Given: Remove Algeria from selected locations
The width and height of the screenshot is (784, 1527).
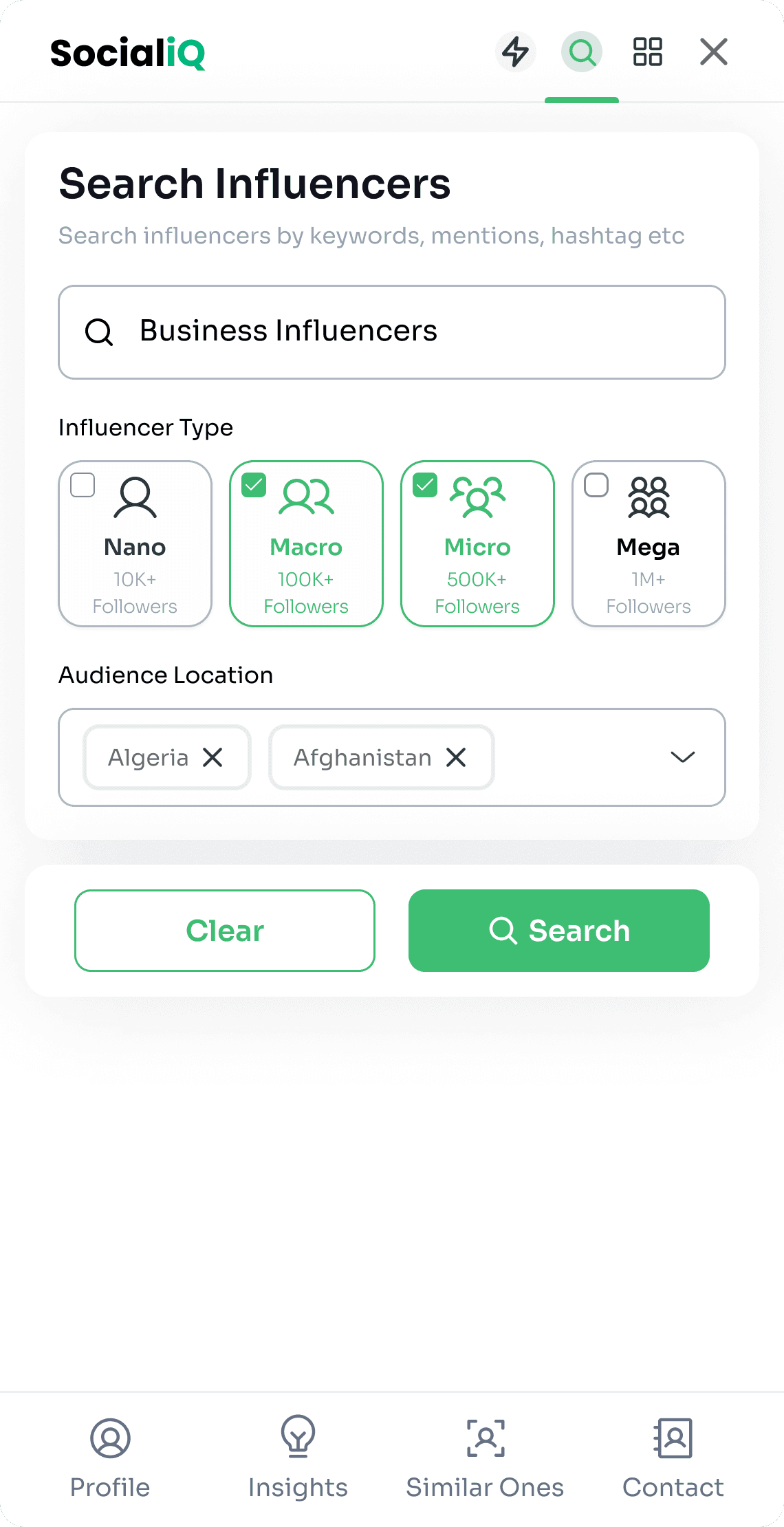Looking at the screenshot, I should (x=213, y=757).
